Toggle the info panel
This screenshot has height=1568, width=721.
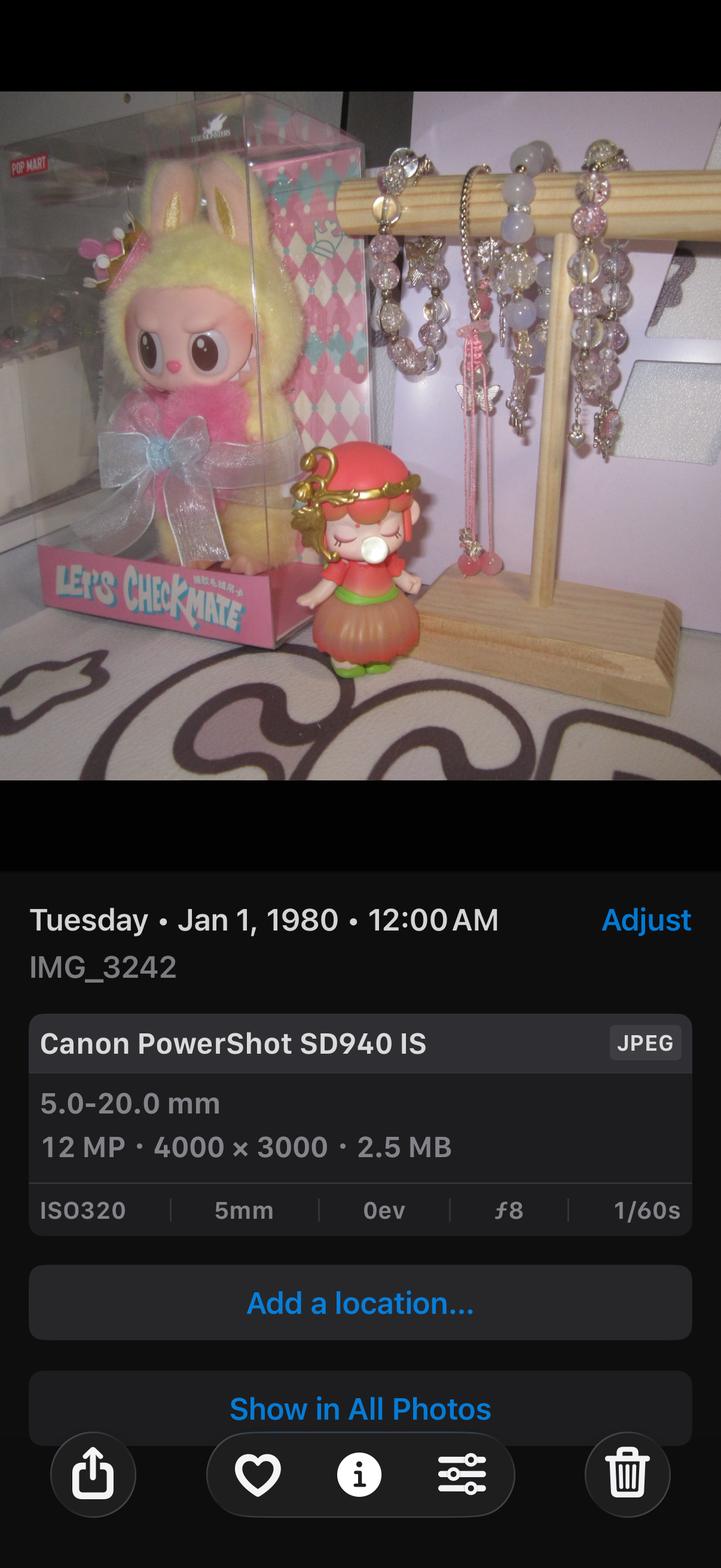359,1474
